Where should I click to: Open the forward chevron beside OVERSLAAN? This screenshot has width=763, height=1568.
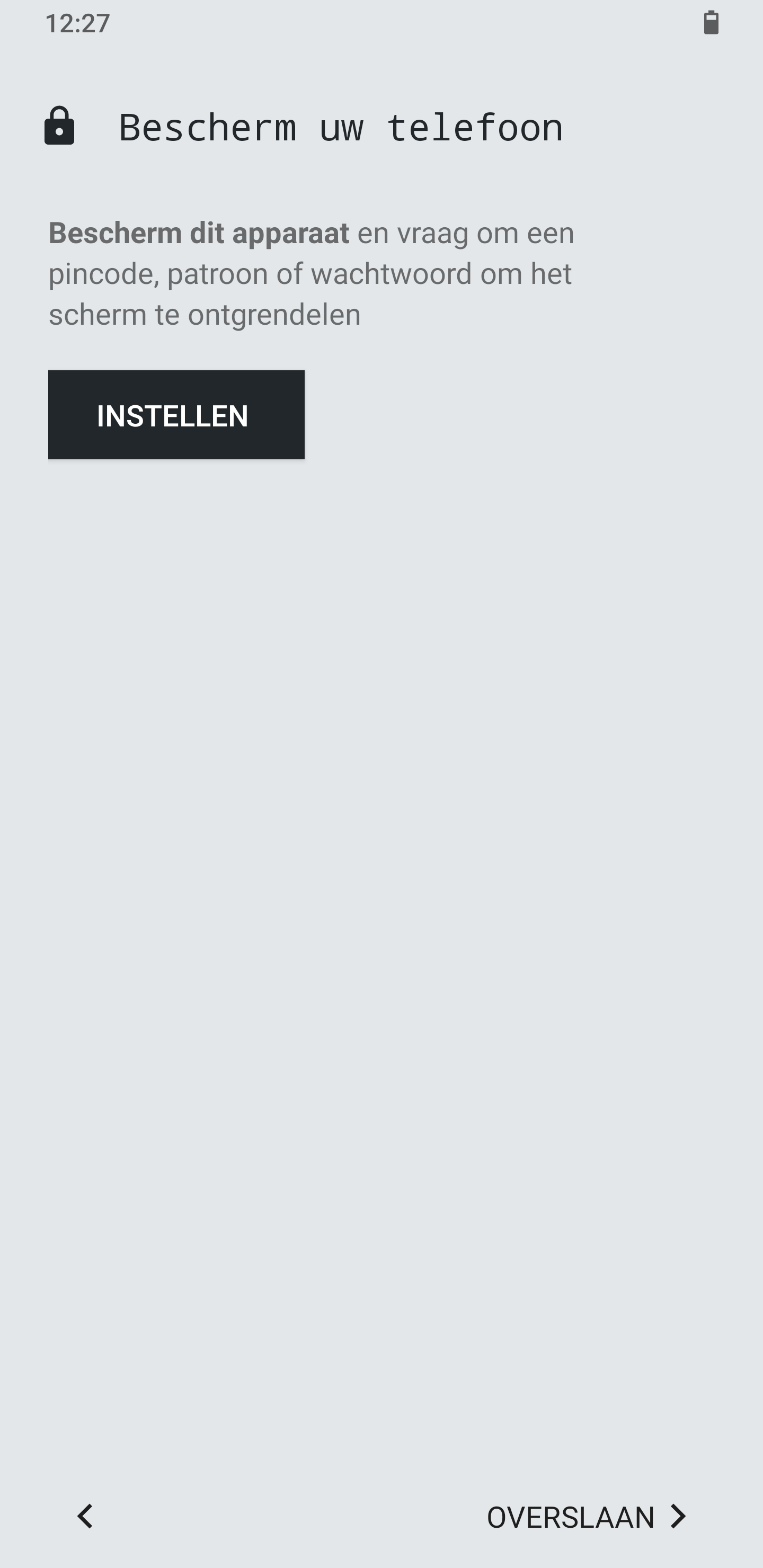coord(678,1518)
